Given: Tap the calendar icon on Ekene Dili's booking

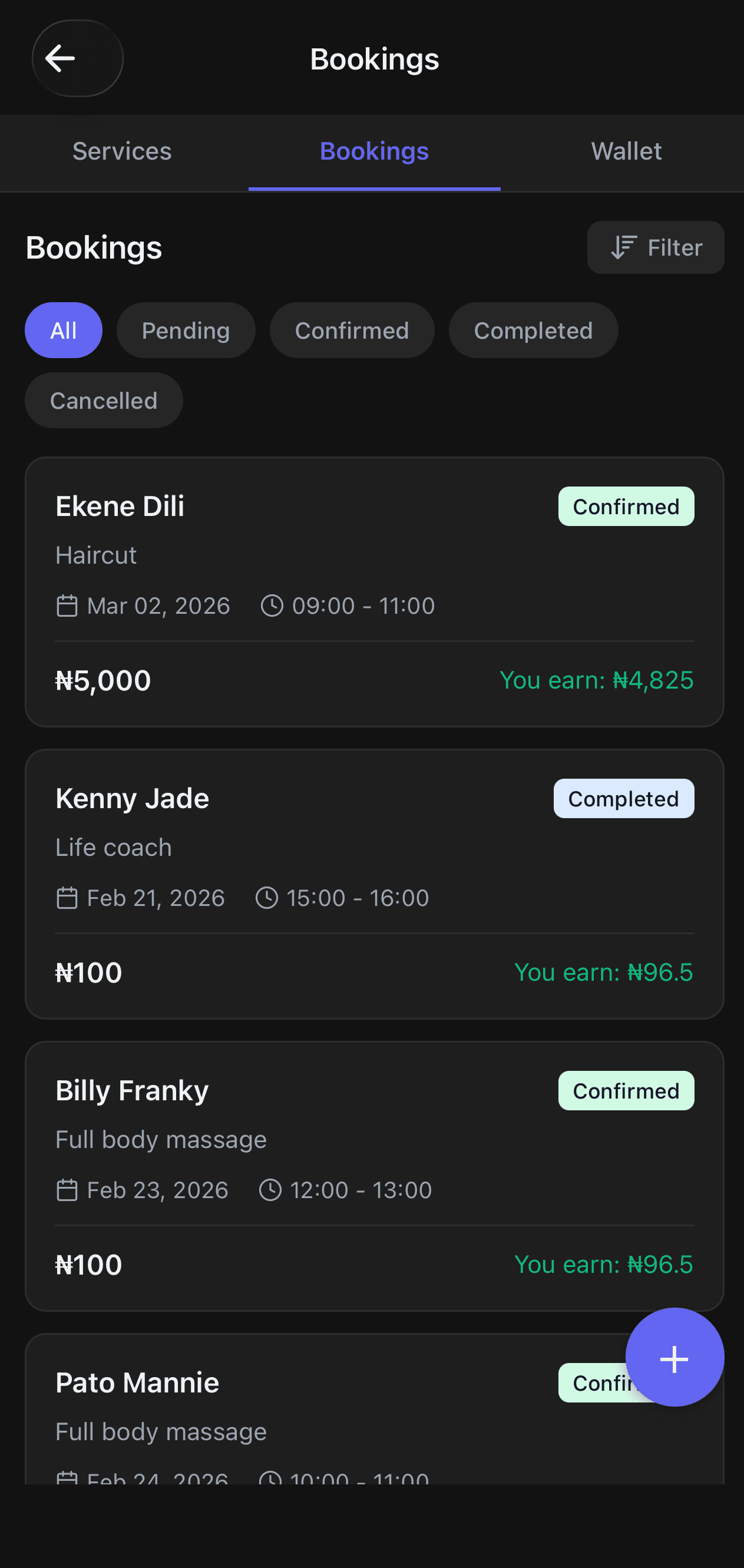Looking at the screenshot, I should point(67,605).
